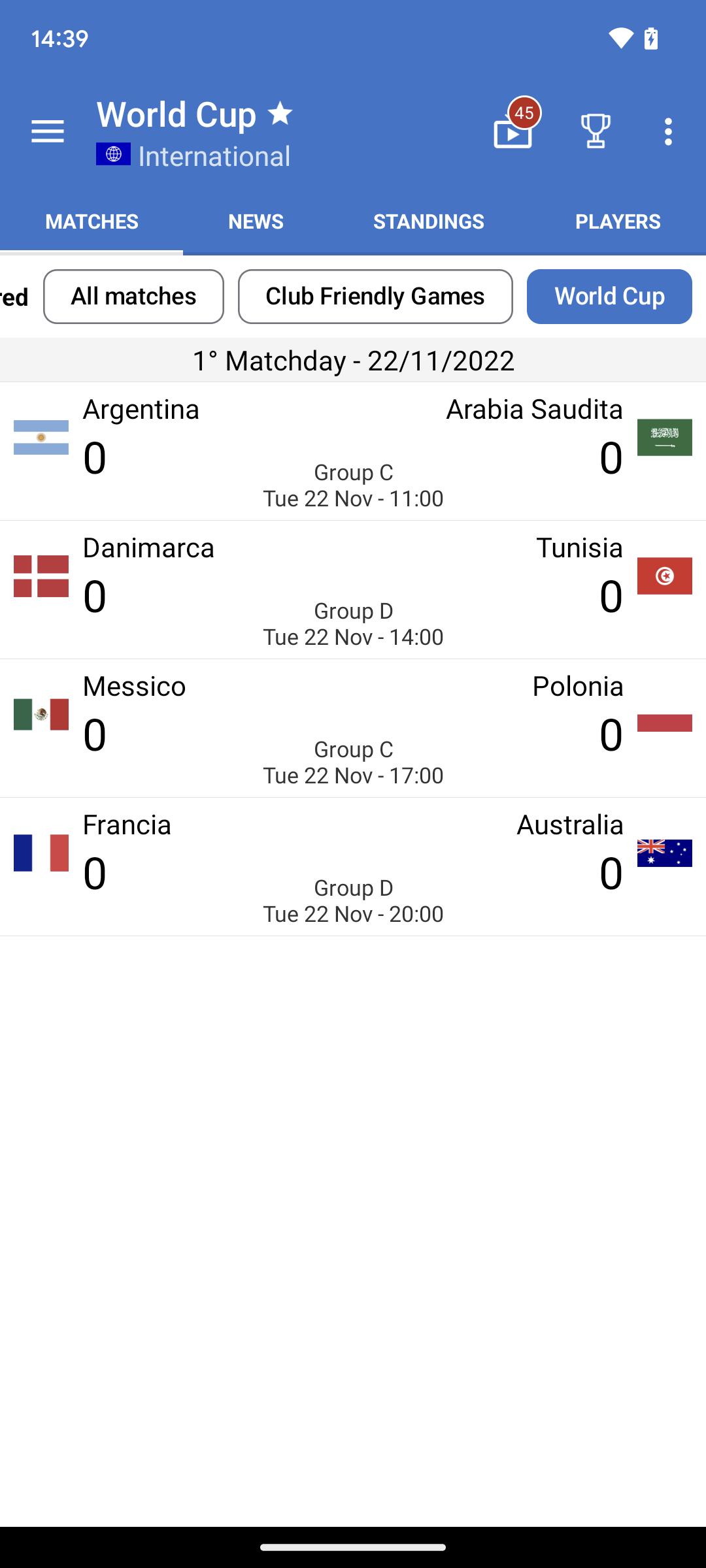Open the trophy competitions icon
Screen dimensions: 706x1568
click(596, 131)
